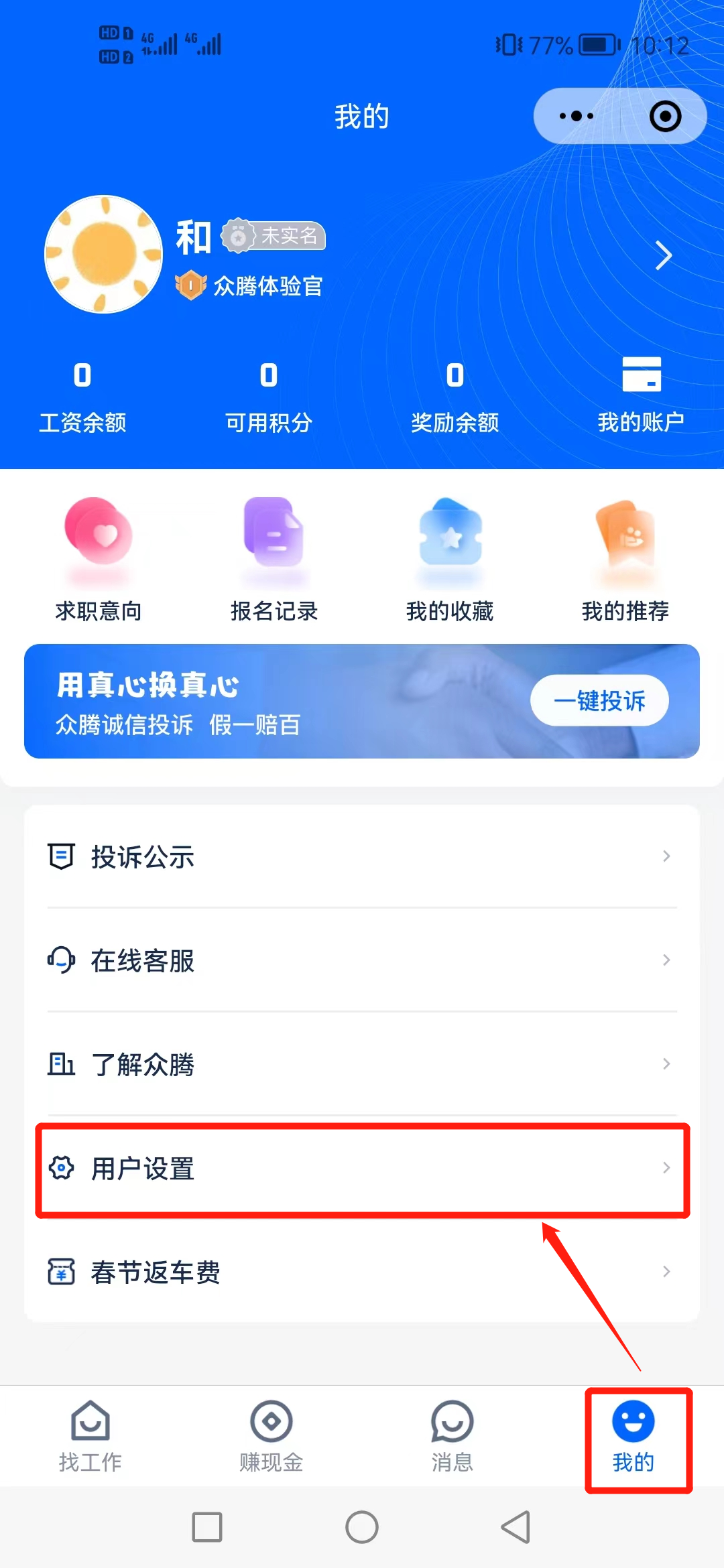This screenshot has height=1568, width=724.
Task: Open 我的账户 wallet
Action: pos(641,394)
